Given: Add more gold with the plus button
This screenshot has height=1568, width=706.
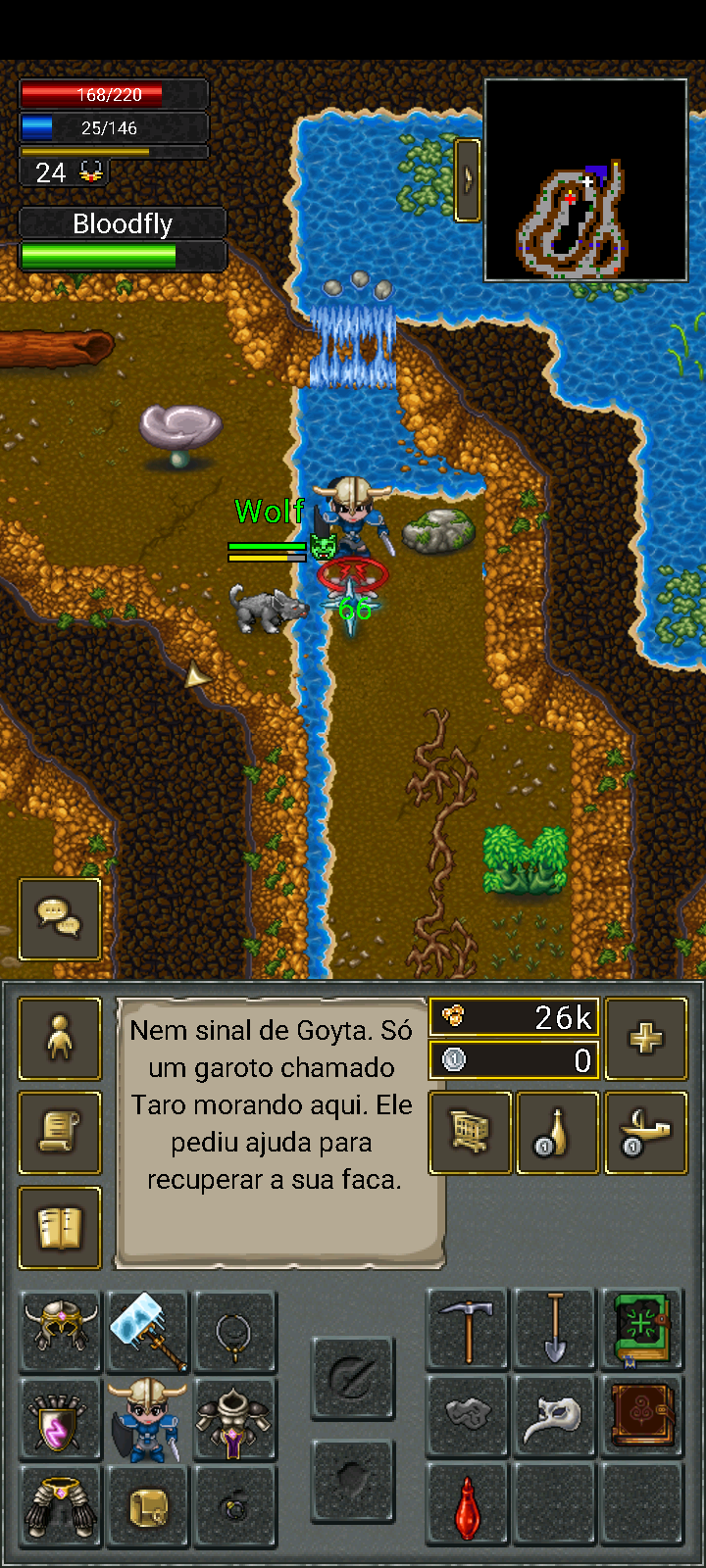Looking at the screenshot, I should [645, 1039].
